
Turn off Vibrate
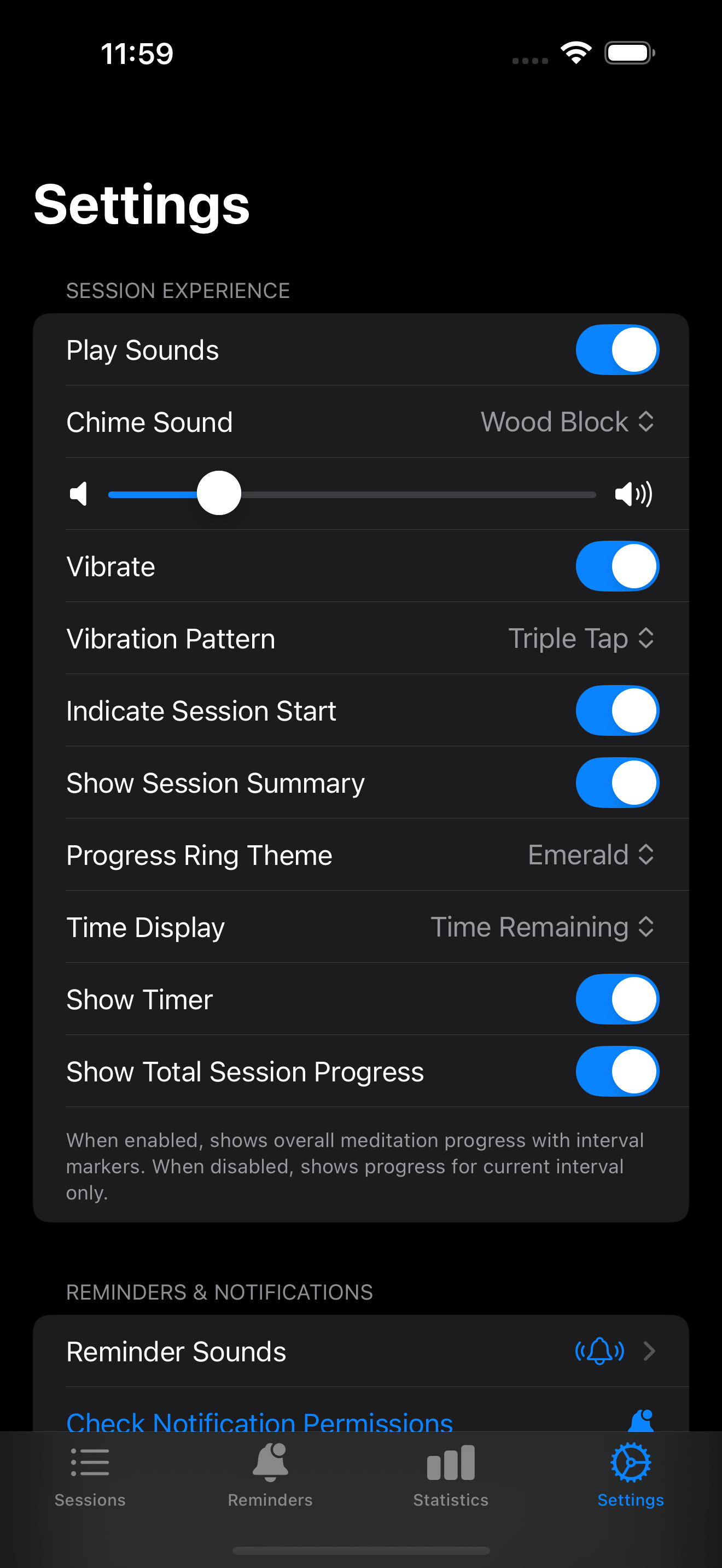(x=618, y=565)
